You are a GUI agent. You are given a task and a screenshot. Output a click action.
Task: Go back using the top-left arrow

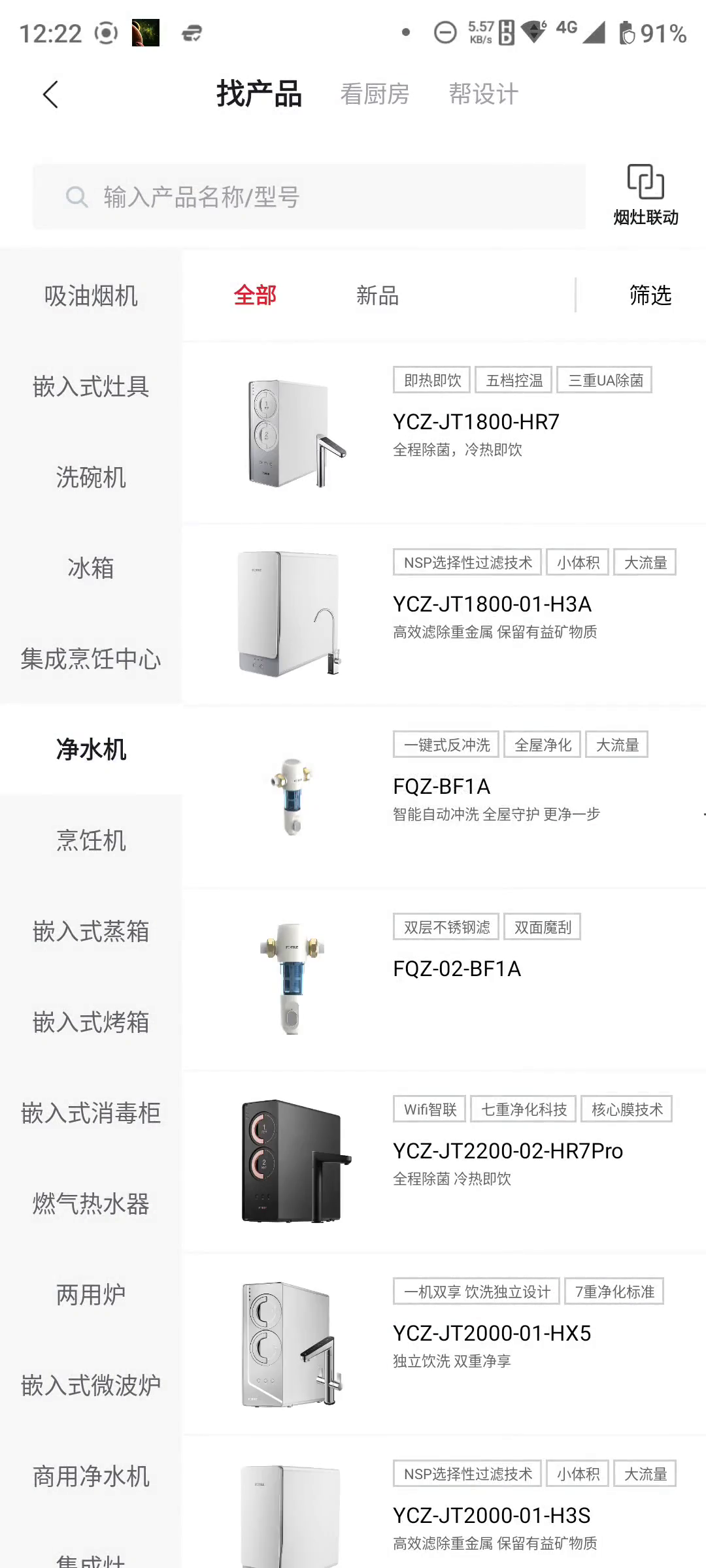coord(50,95)
